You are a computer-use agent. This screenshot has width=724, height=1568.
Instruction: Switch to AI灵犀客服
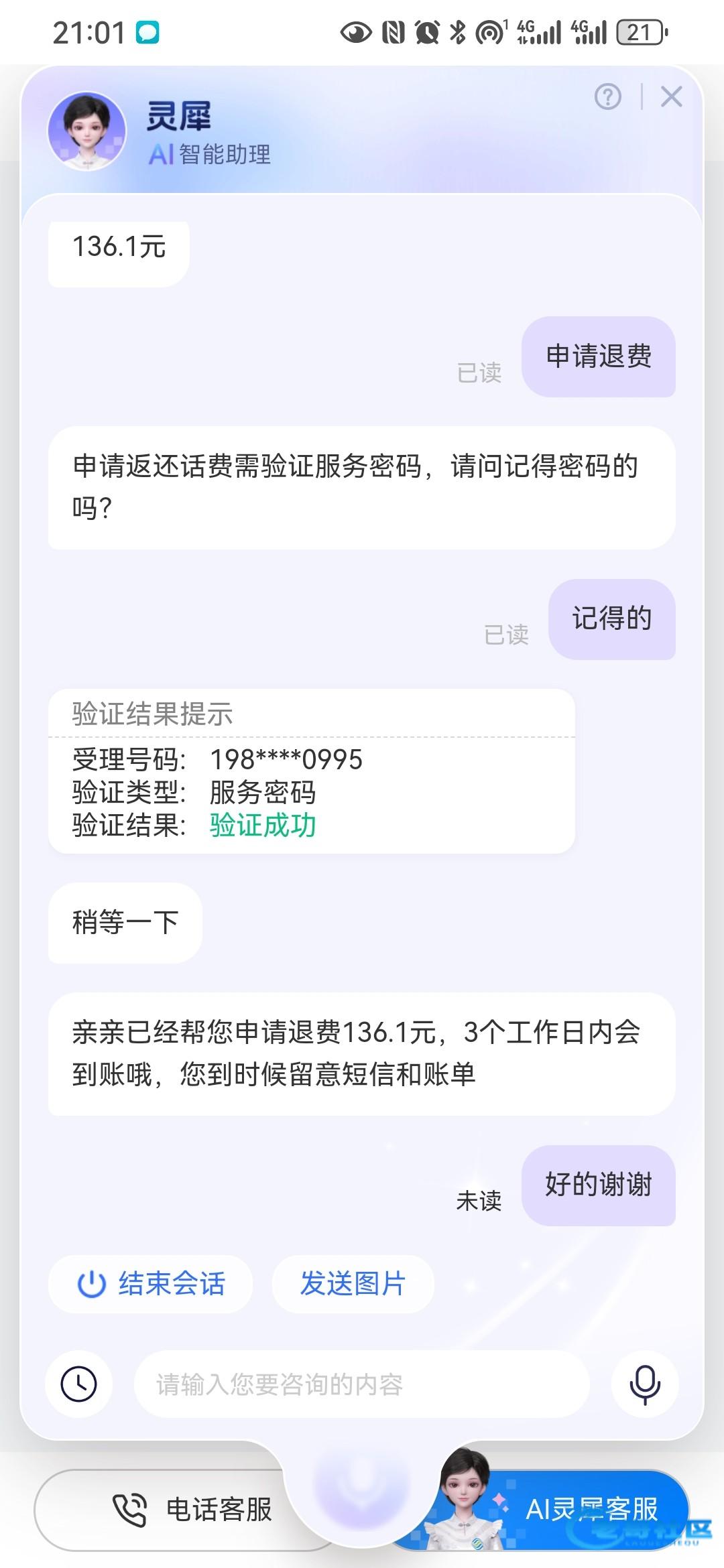577,1510
